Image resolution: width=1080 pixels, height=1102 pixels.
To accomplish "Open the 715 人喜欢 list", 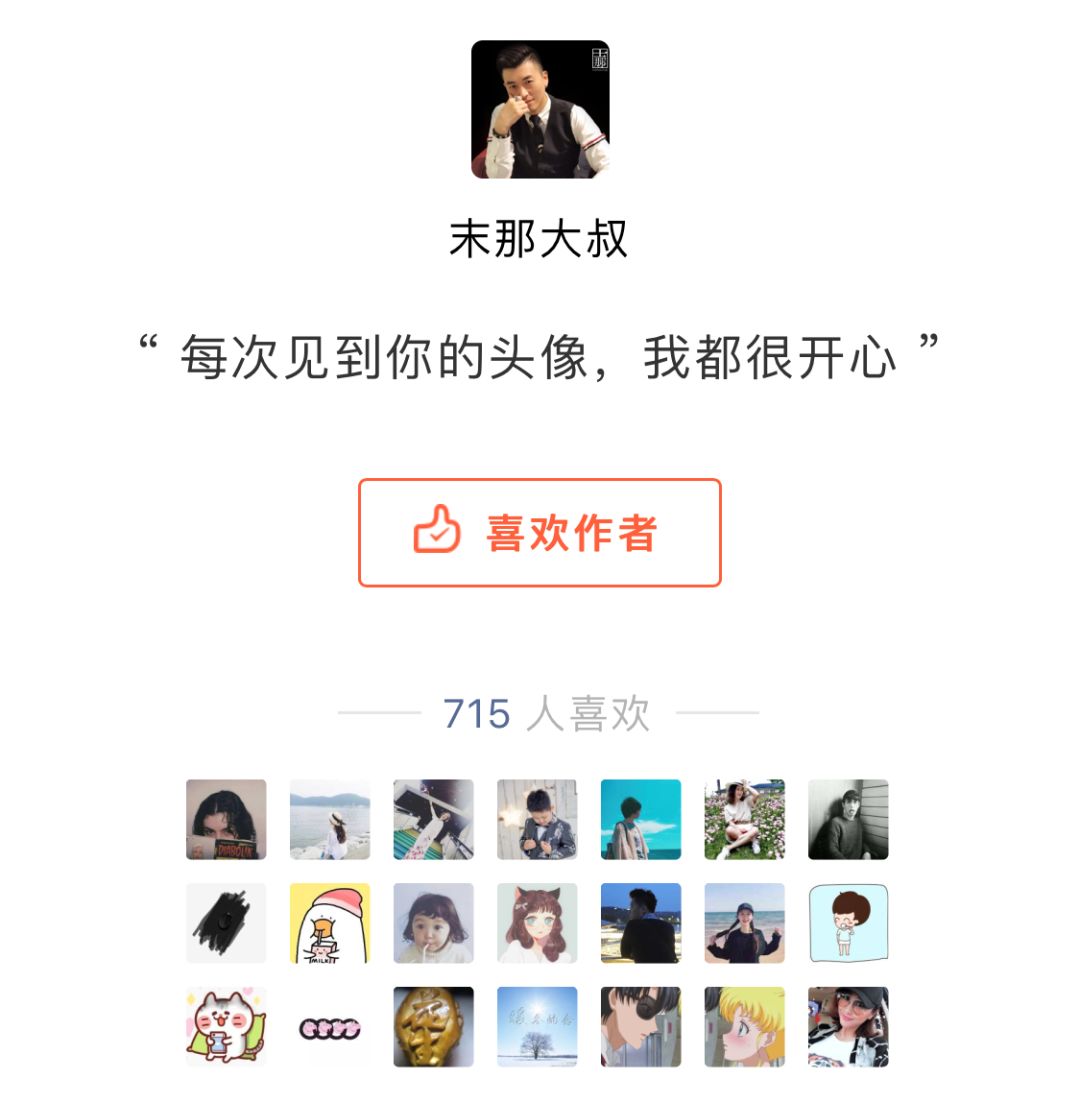I will pyautogui.click(x=546, y=714).
